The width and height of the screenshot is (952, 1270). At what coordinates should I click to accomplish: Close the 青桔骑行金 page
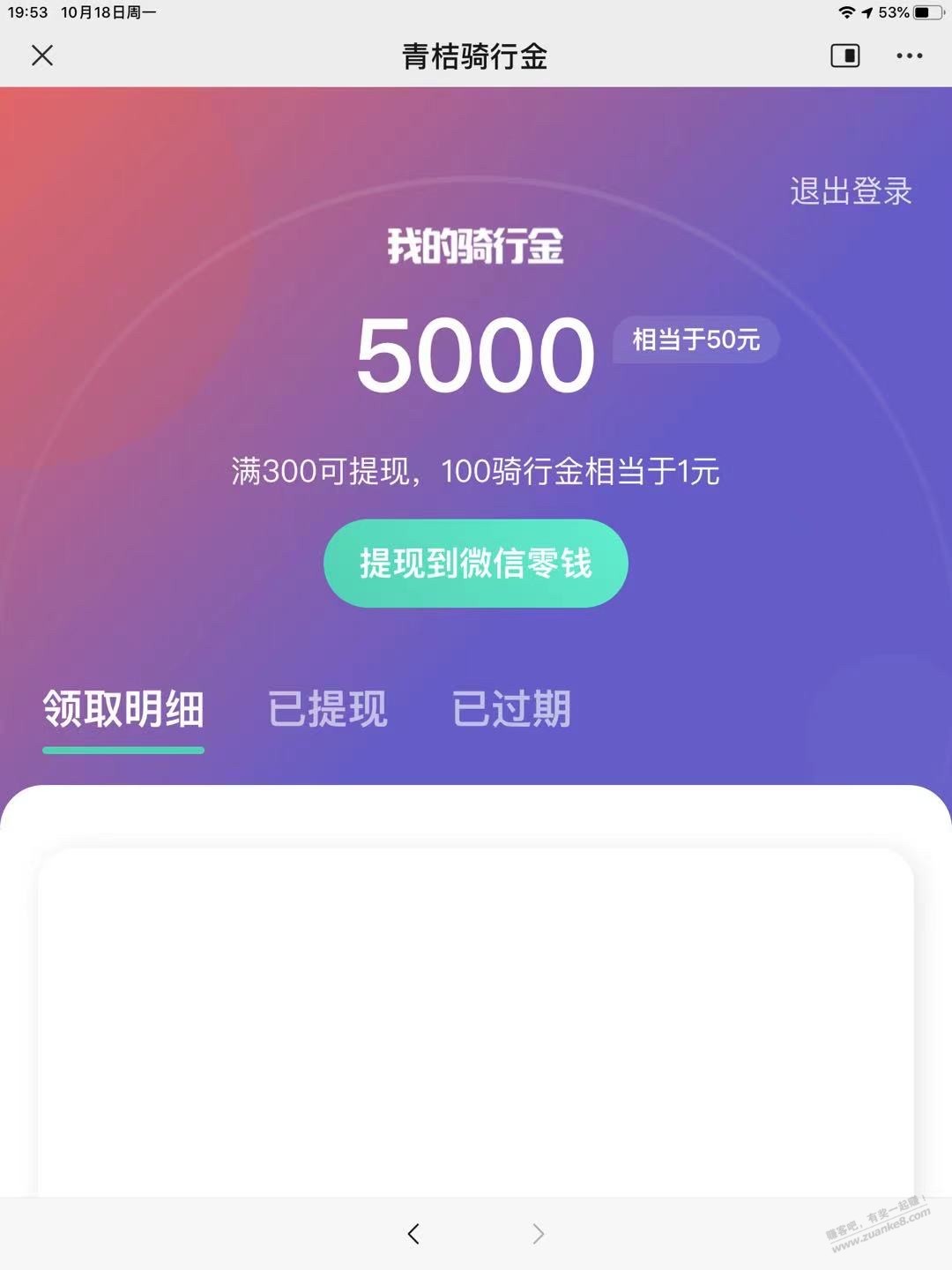tap(42, 56)
